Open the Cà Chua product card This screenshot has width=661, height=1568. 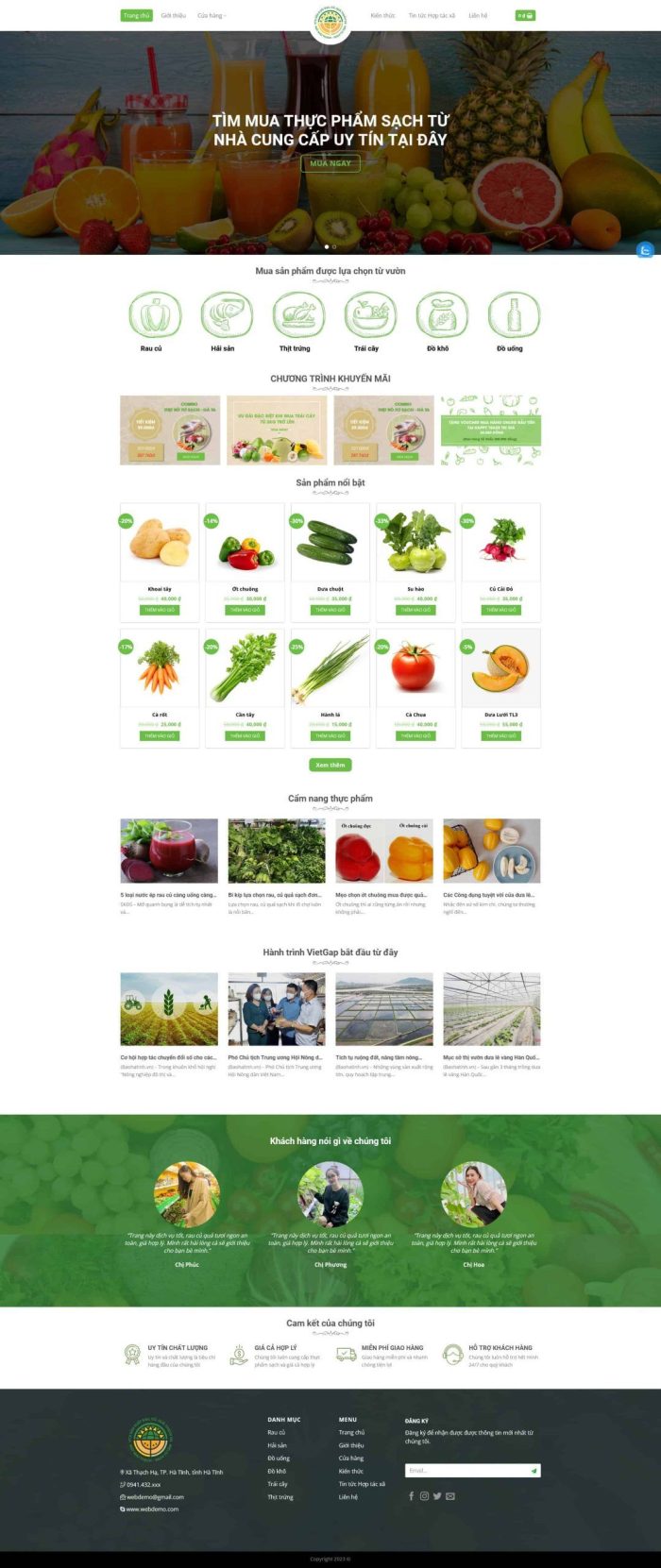coord(415,668)
